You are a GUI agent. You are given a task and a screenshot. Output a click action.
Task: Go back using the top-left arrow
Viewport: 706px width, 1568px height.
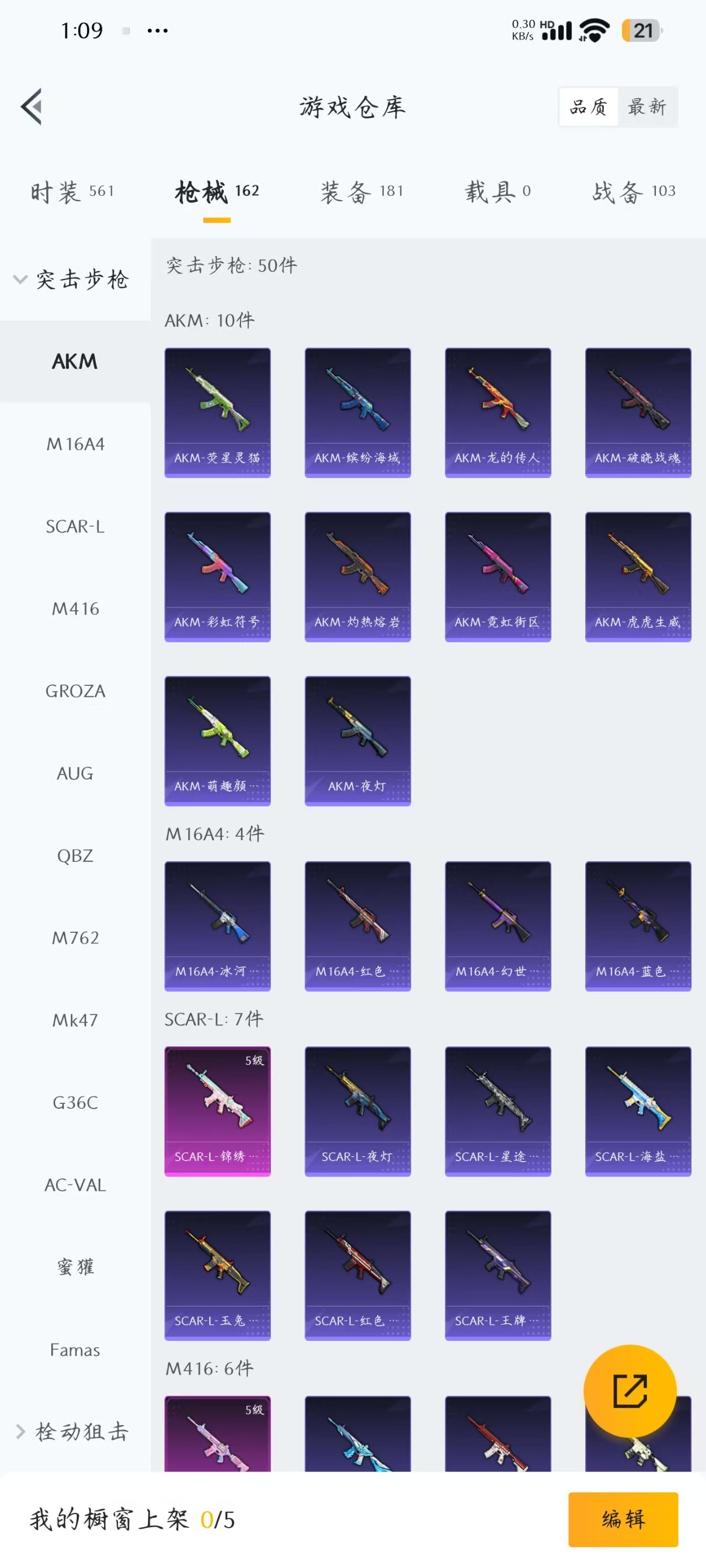31,106
